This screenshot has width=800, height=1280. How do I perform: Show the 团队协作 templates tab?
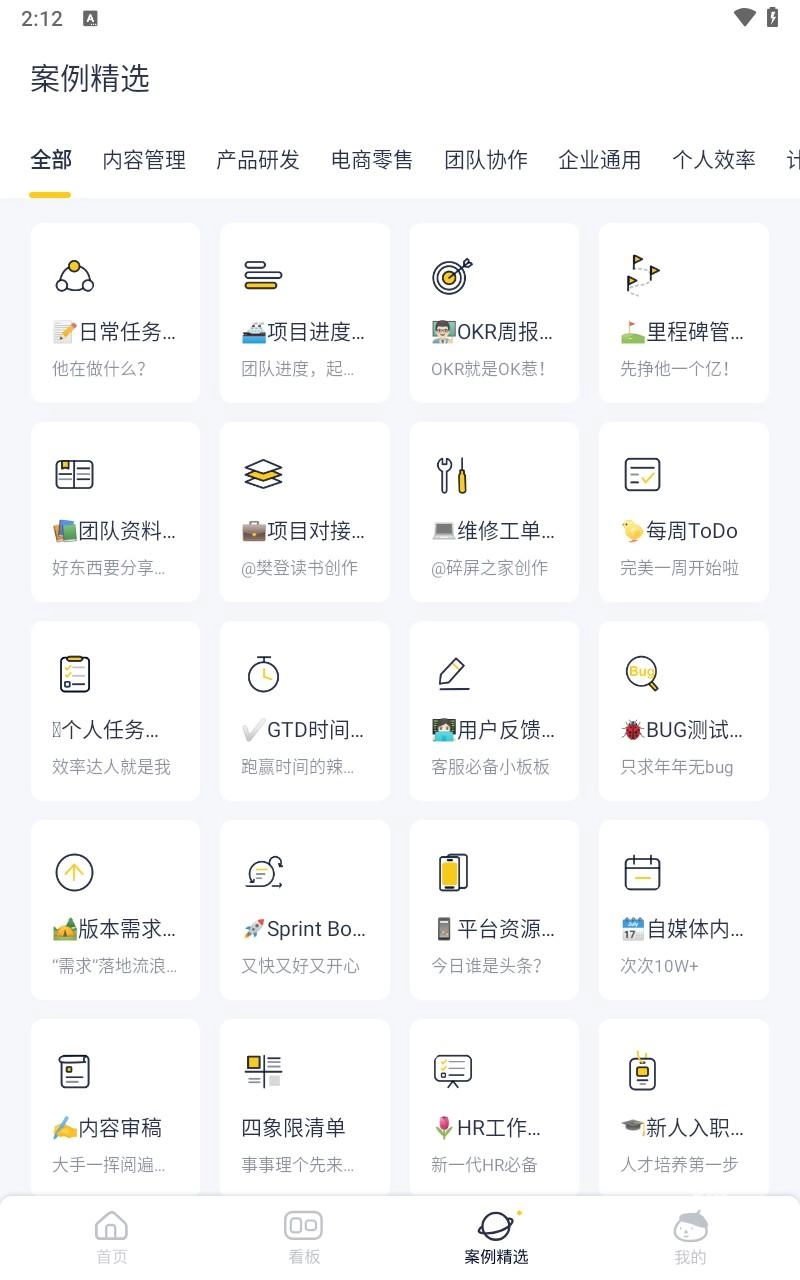[486, 160]
